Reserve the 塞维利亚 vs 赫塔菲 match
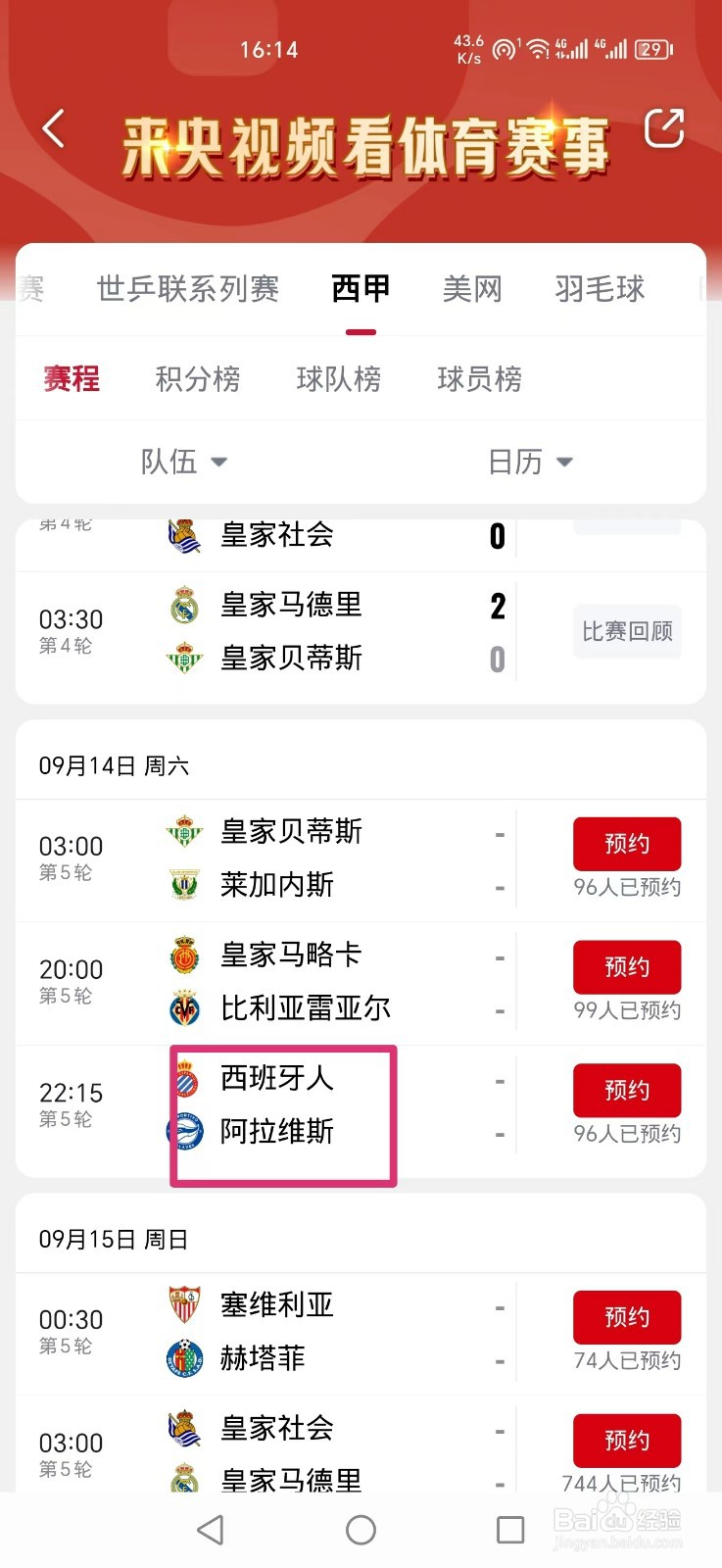 [627, 1317]
